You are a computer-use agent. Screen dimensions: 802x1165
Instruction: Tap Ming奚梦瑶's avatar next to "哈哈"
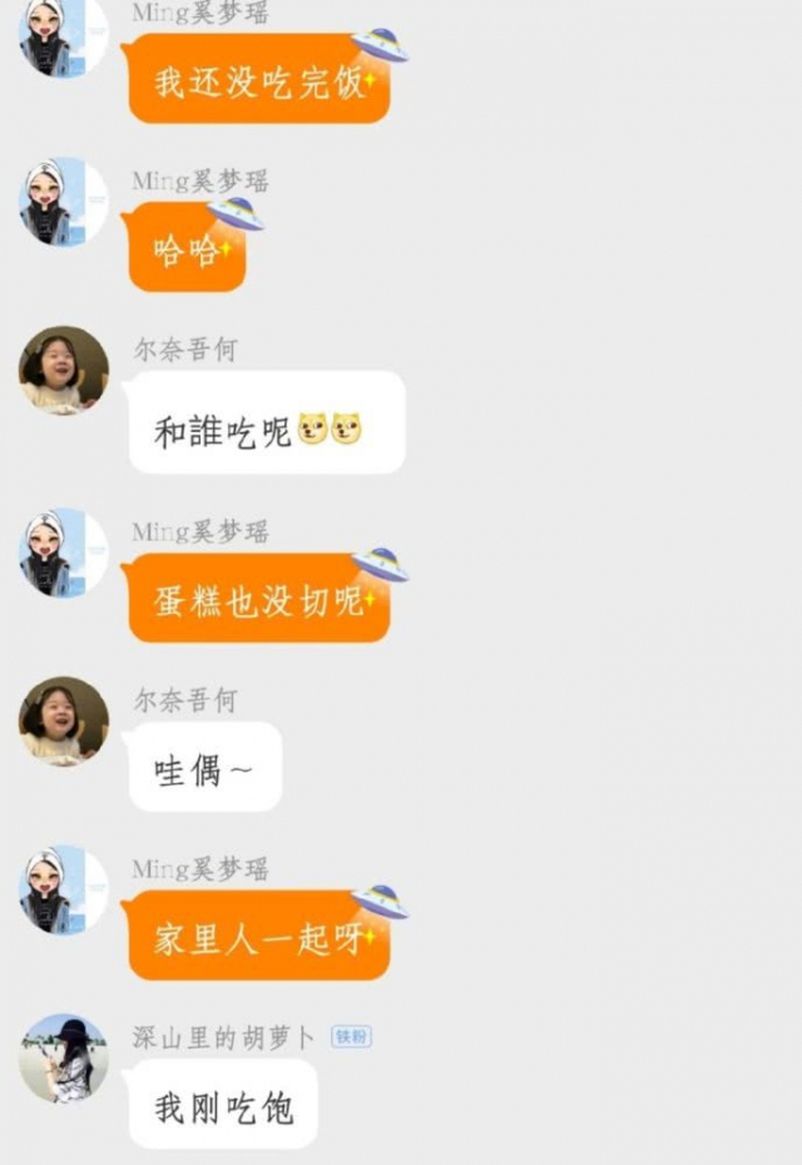tap(63, 201)
